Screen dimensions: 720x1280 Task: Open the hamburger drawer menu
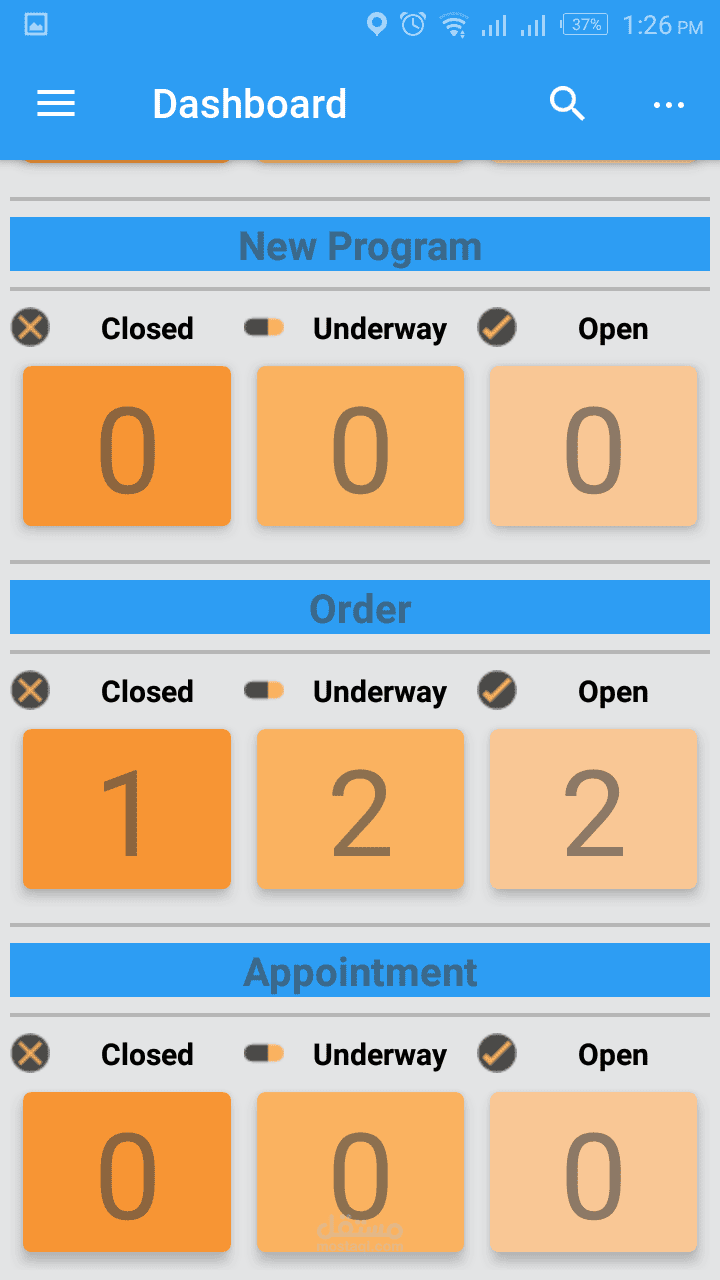56,104
